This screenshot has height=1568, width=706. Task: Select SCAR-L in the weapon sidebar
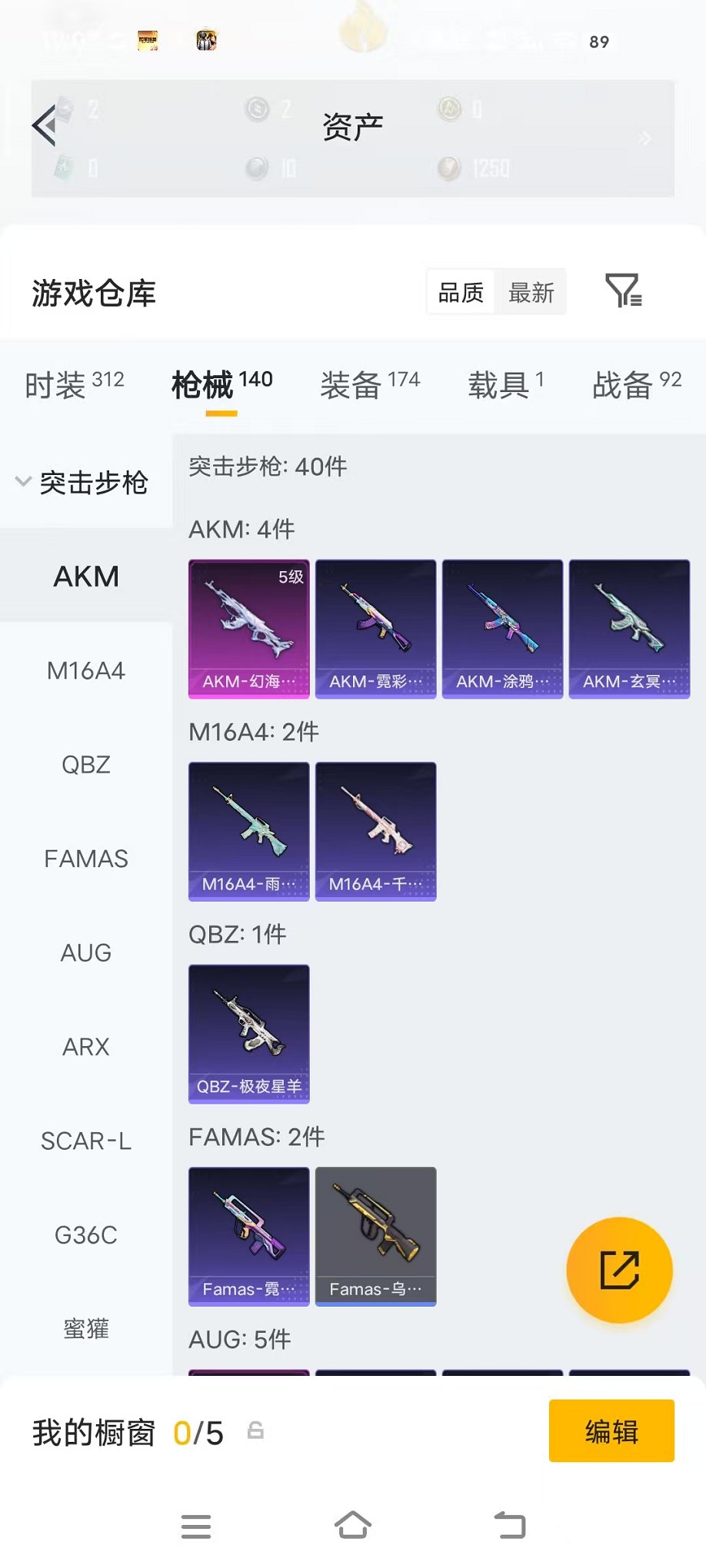click(x=86, y=1141)
